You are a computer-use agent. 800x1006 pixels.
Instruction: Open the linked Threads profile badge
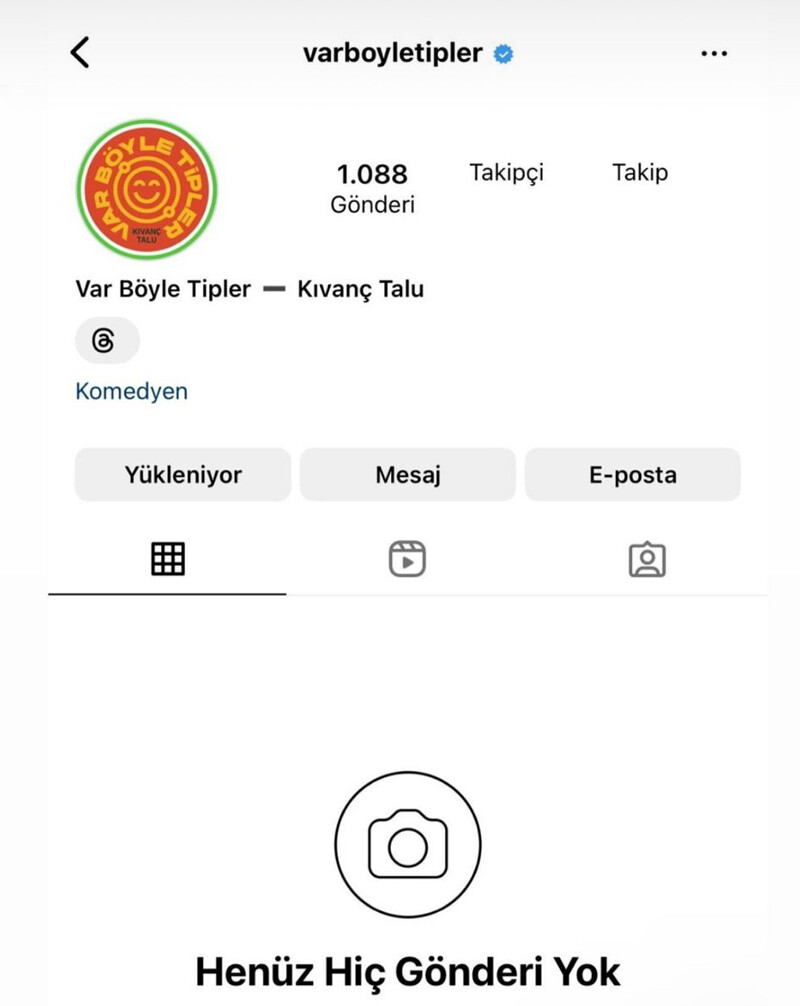click(x=106, y=342)
